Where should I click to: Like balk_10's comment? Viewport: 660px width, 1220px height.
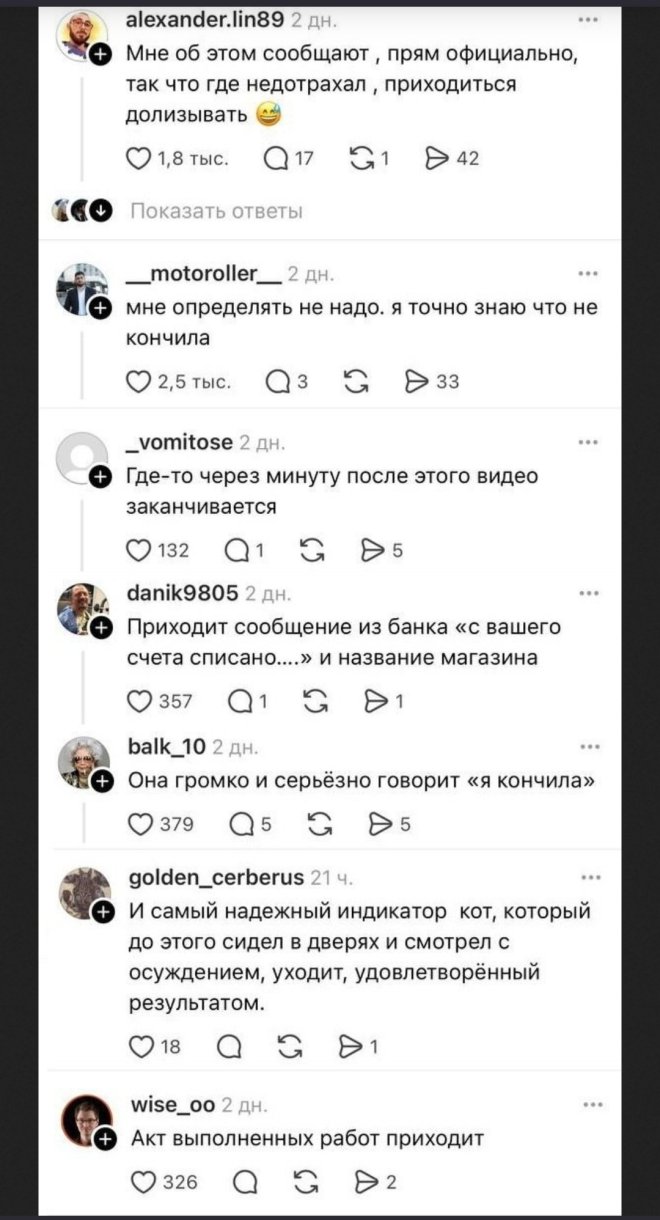click(x=140, y=824)
